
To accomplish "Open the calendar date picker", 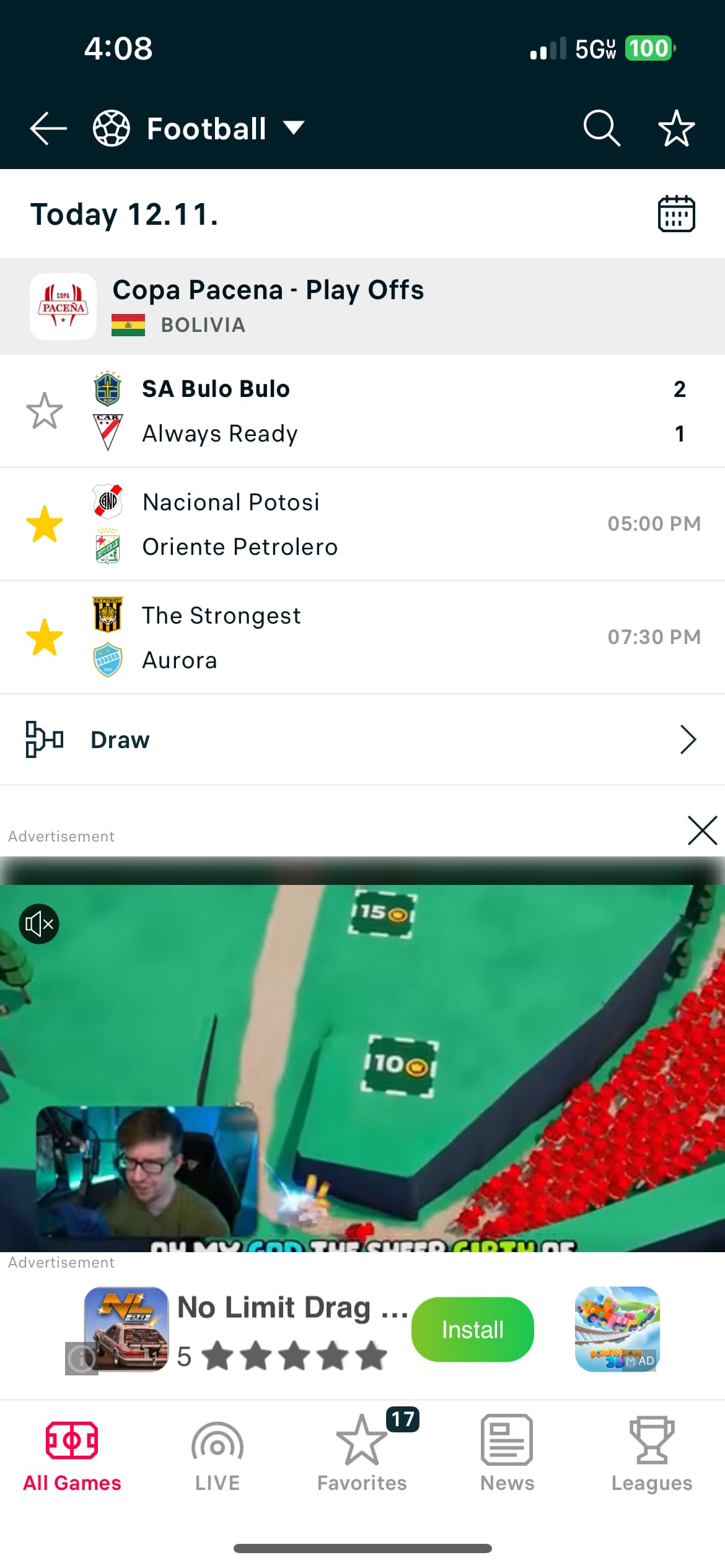I will pyautogui.click(x=675, y=214).
